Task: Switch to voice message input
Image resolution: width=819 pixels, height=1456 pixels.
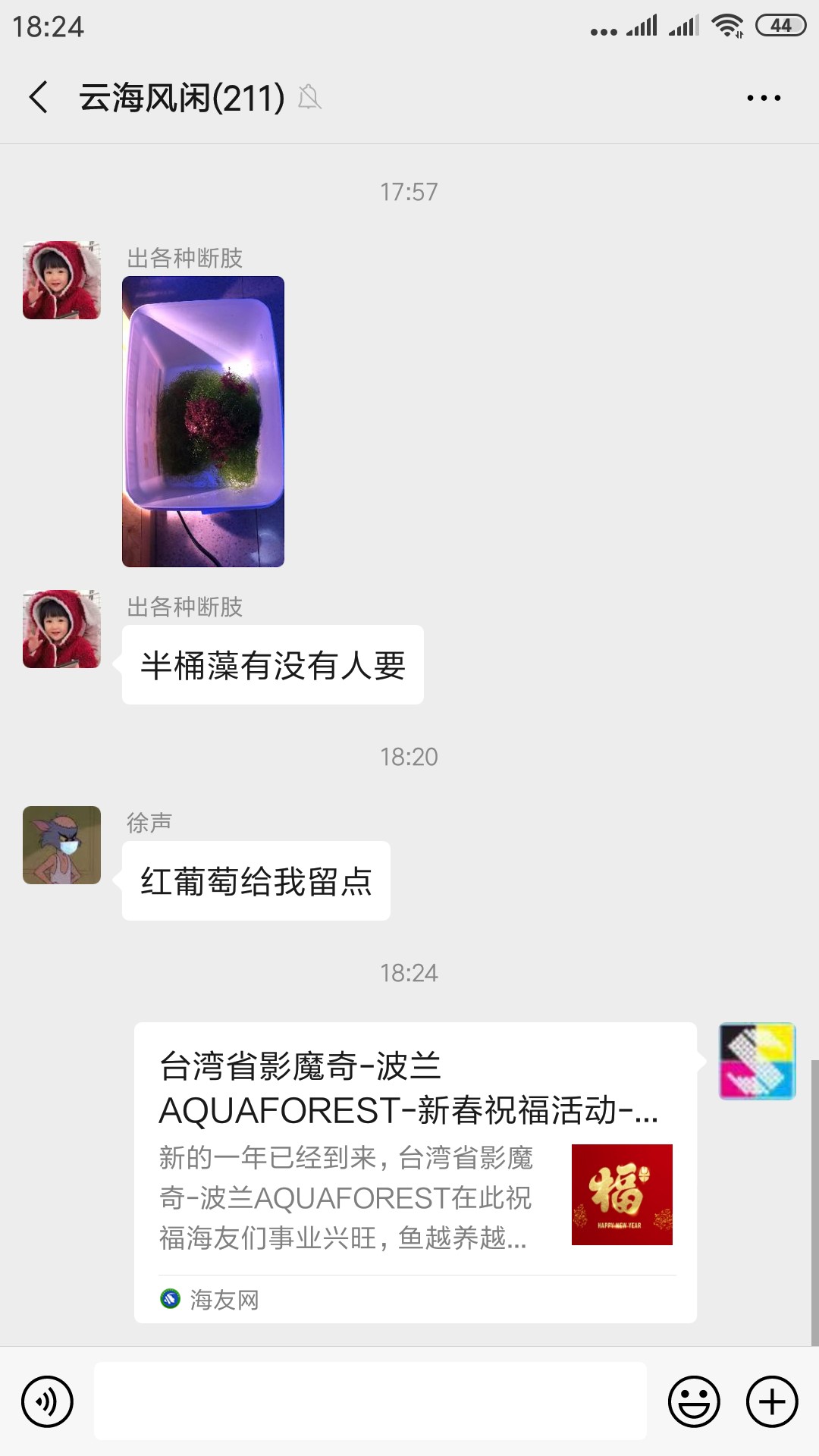Action: [47, 1401]
